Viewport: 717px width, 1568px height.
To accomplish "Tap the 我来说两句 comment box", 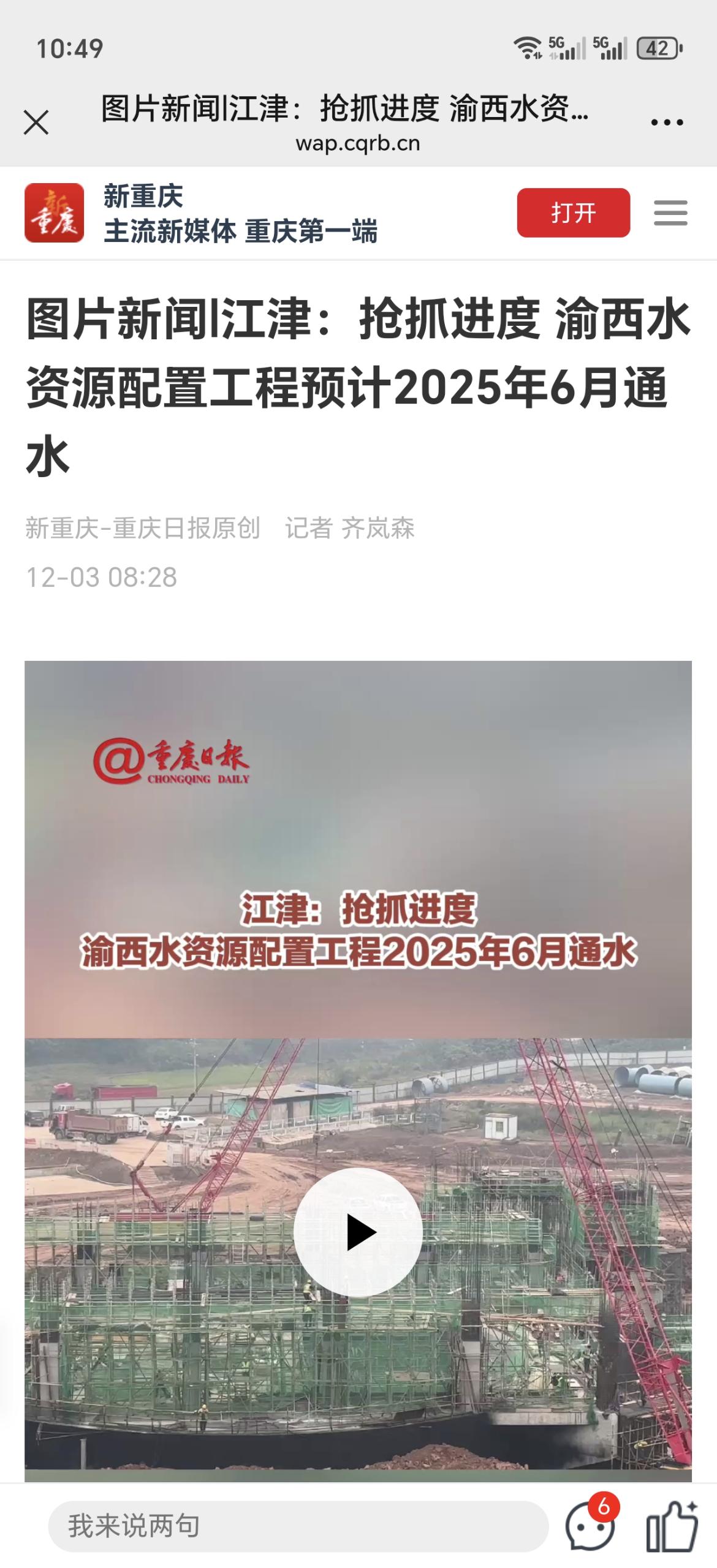I will pos(298,1526).
